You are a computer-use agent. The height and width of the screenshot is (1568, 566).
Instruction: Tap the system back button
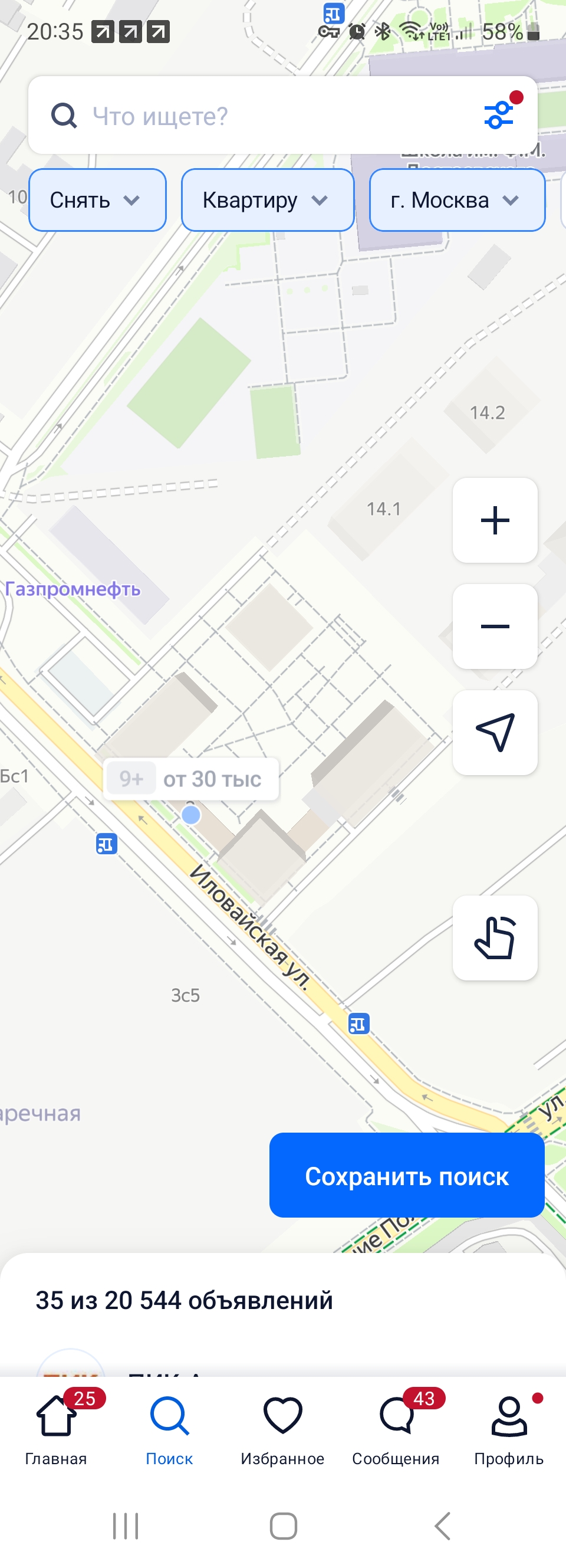pyautogui.click(x=443, y=1526)
